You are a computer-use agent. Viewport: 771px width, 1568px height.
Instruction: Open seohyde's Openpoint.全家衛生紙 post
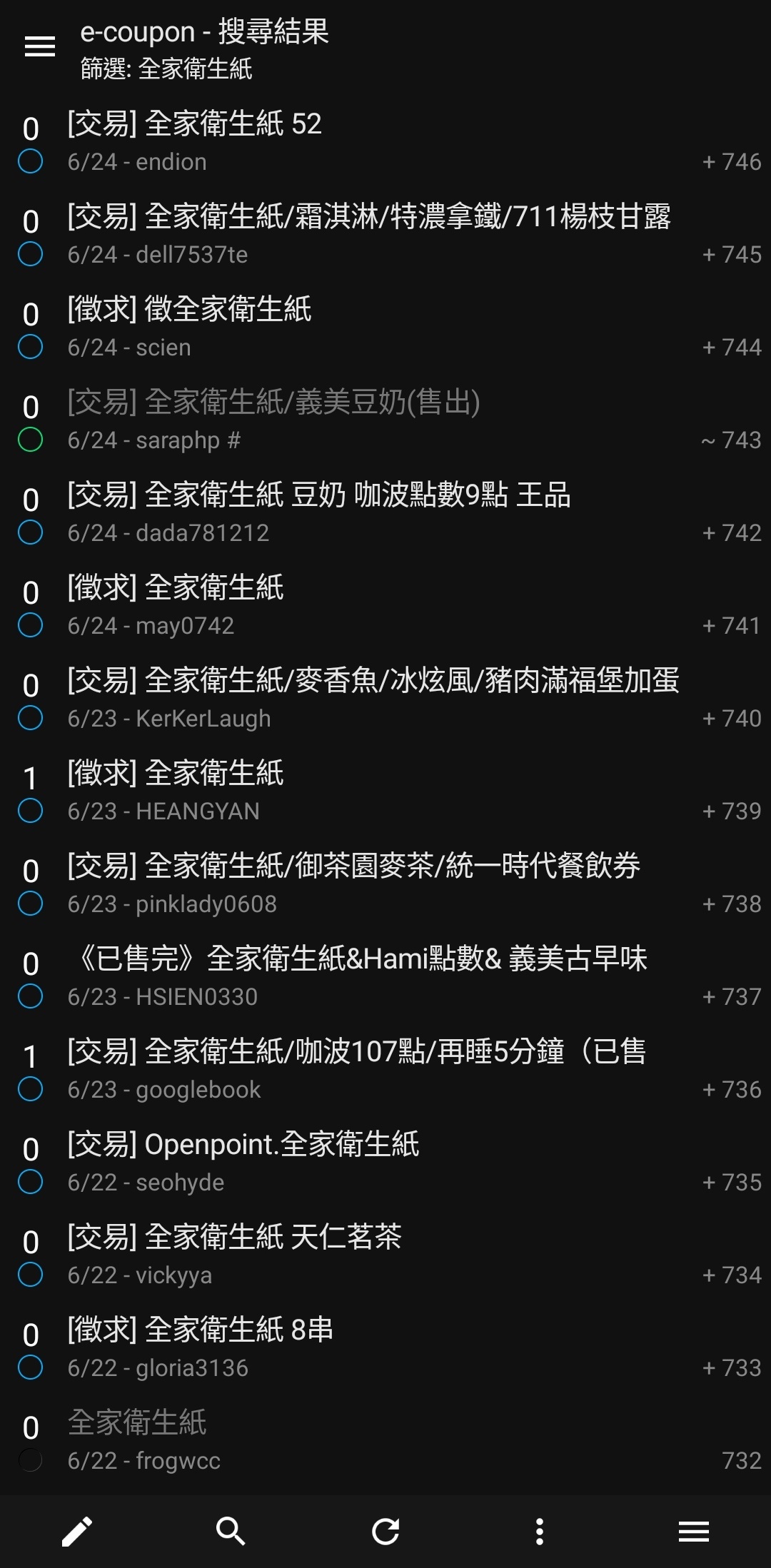[385, 1163]
